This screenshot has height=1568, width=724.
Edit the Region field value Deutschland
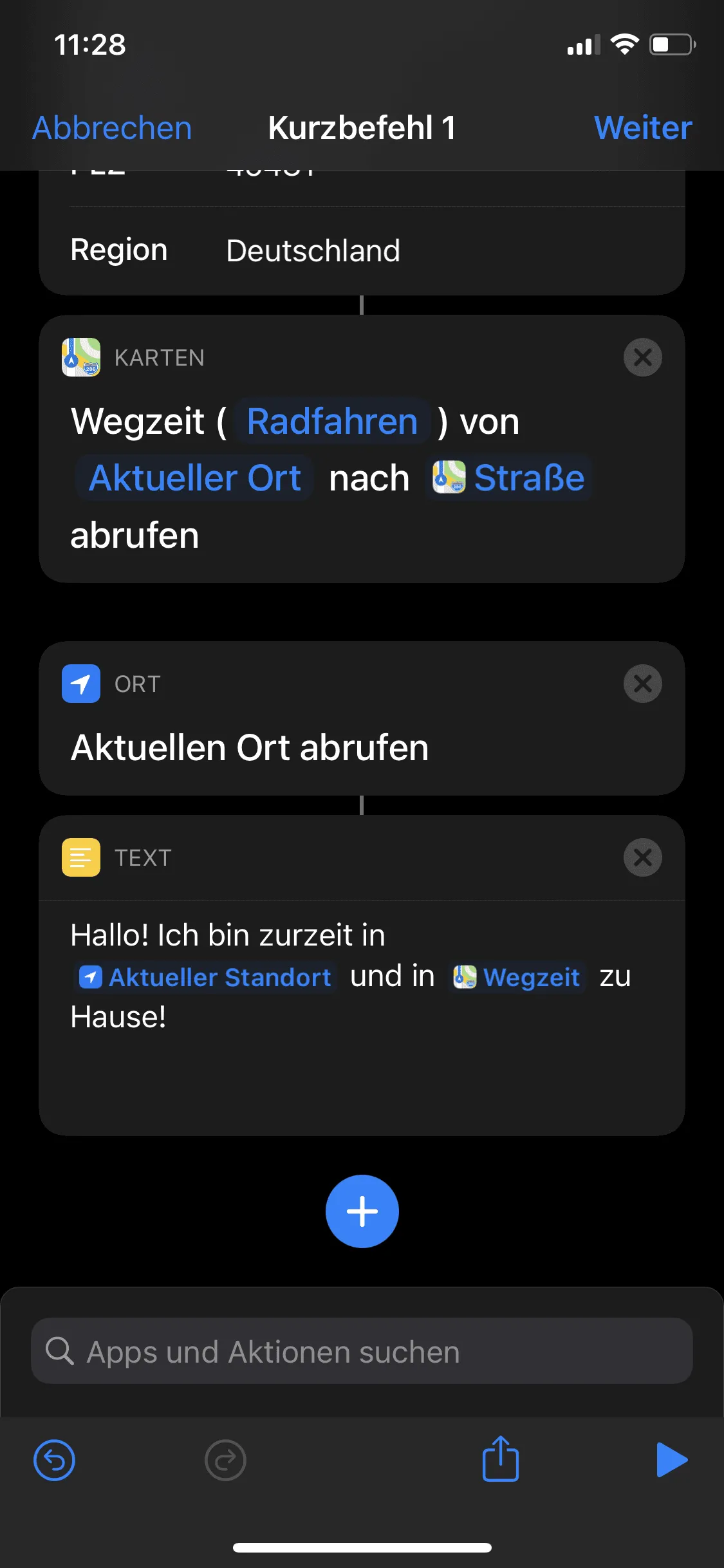pyautogui.click(x=313, y=250)
